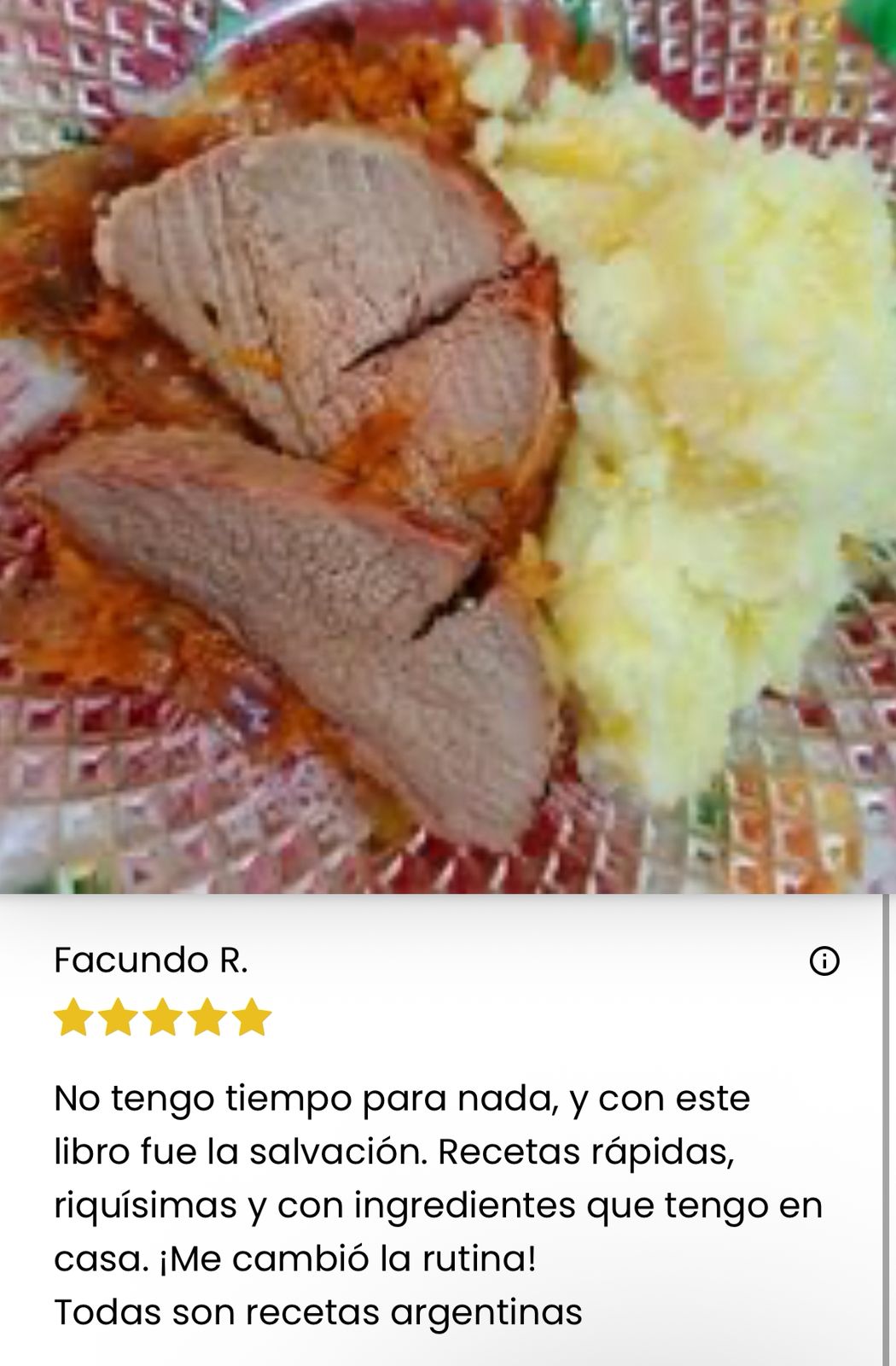Open the food photo thumbnail

444,444
